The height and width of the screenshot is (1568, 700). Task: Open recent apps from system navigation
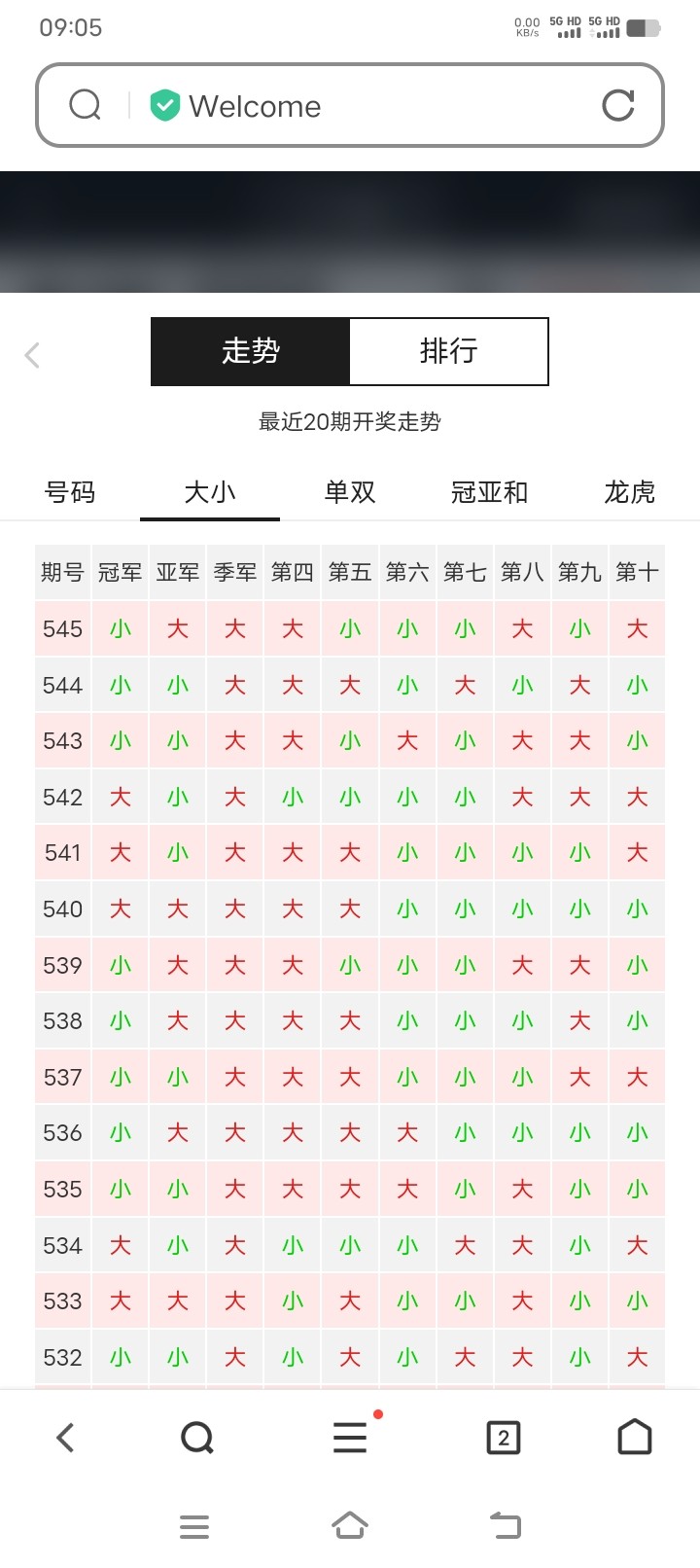(194, 1526)
